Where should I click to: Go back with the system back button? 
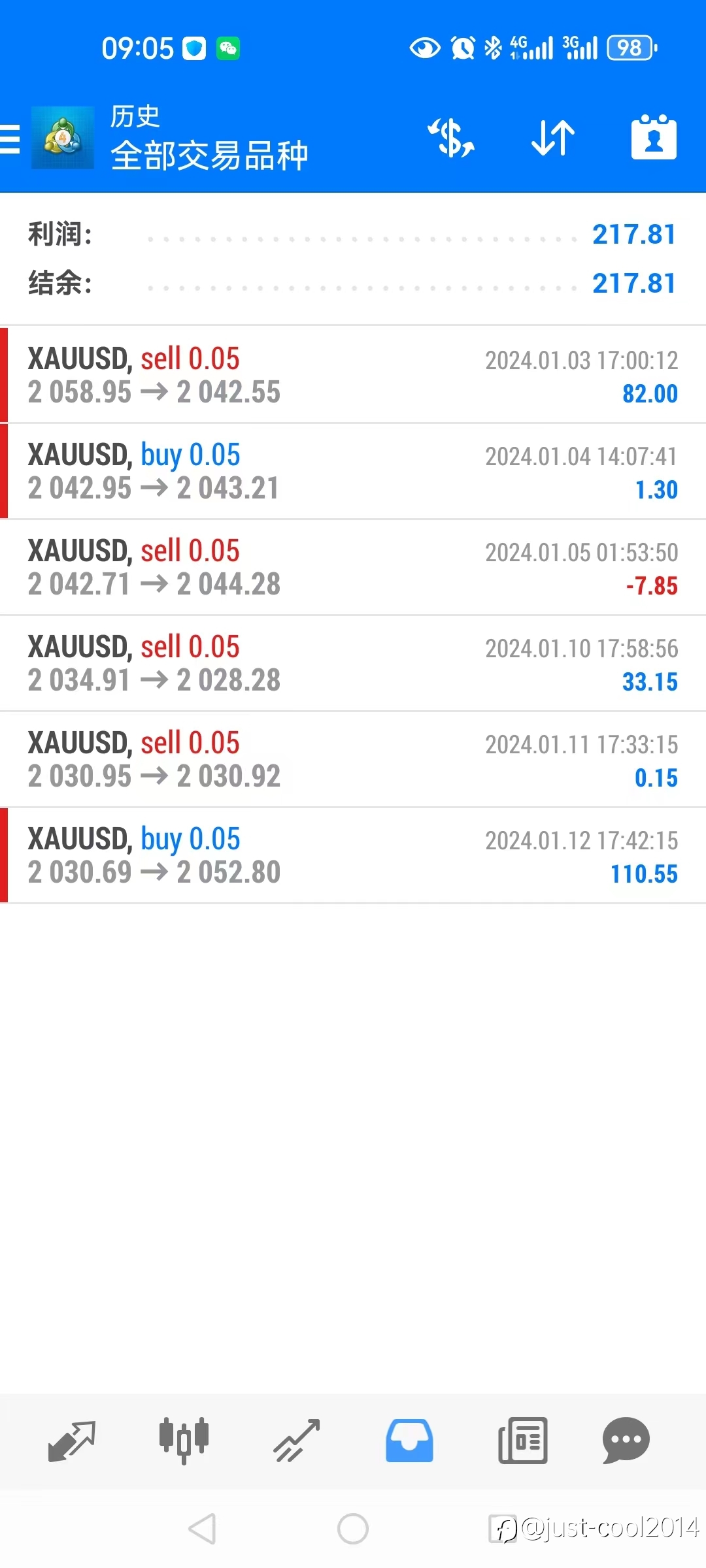click(202, 1529)
